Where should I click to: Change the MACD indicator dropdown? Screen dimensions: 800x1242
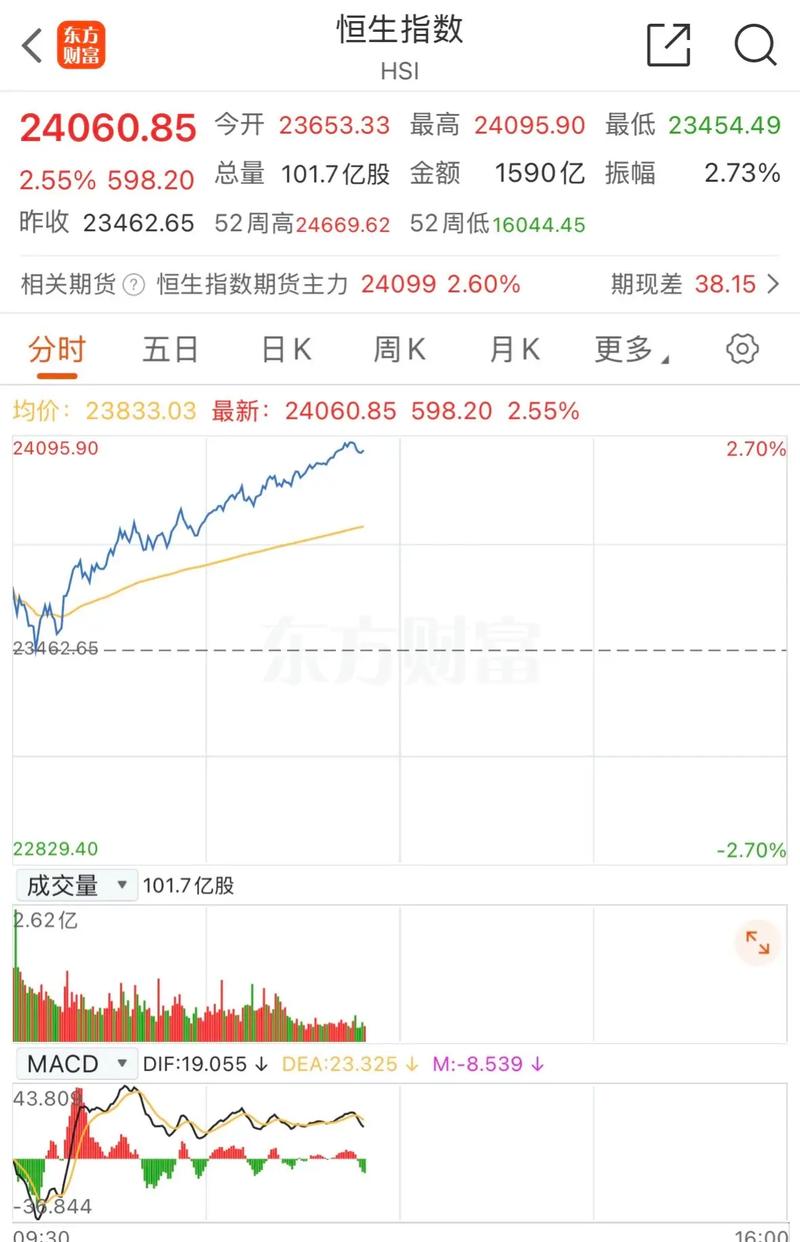(x=76, y=1064)
